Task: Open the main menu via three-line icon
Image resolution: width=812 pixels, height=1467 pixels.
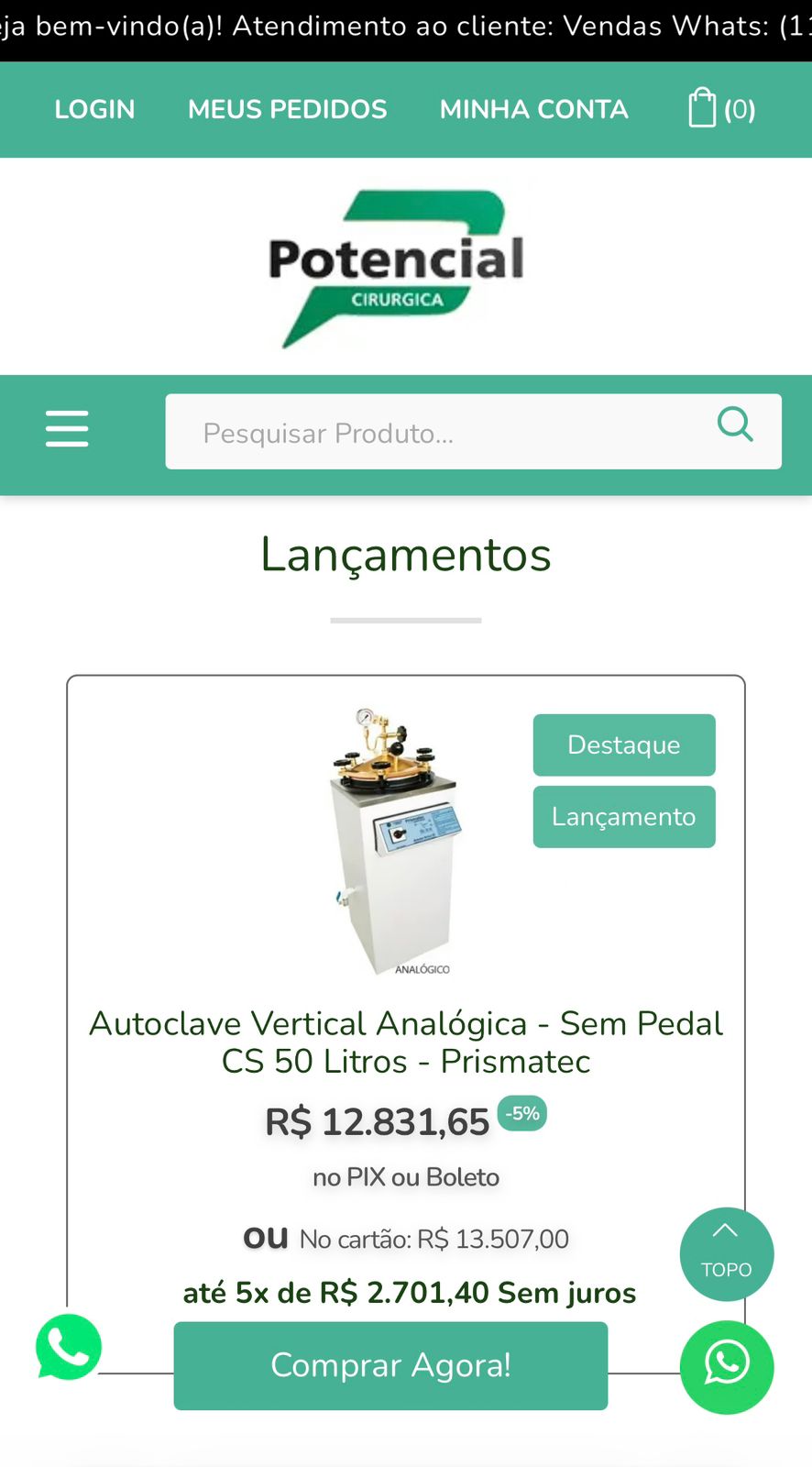Action: pyautogui.click(x=67, y=428)
